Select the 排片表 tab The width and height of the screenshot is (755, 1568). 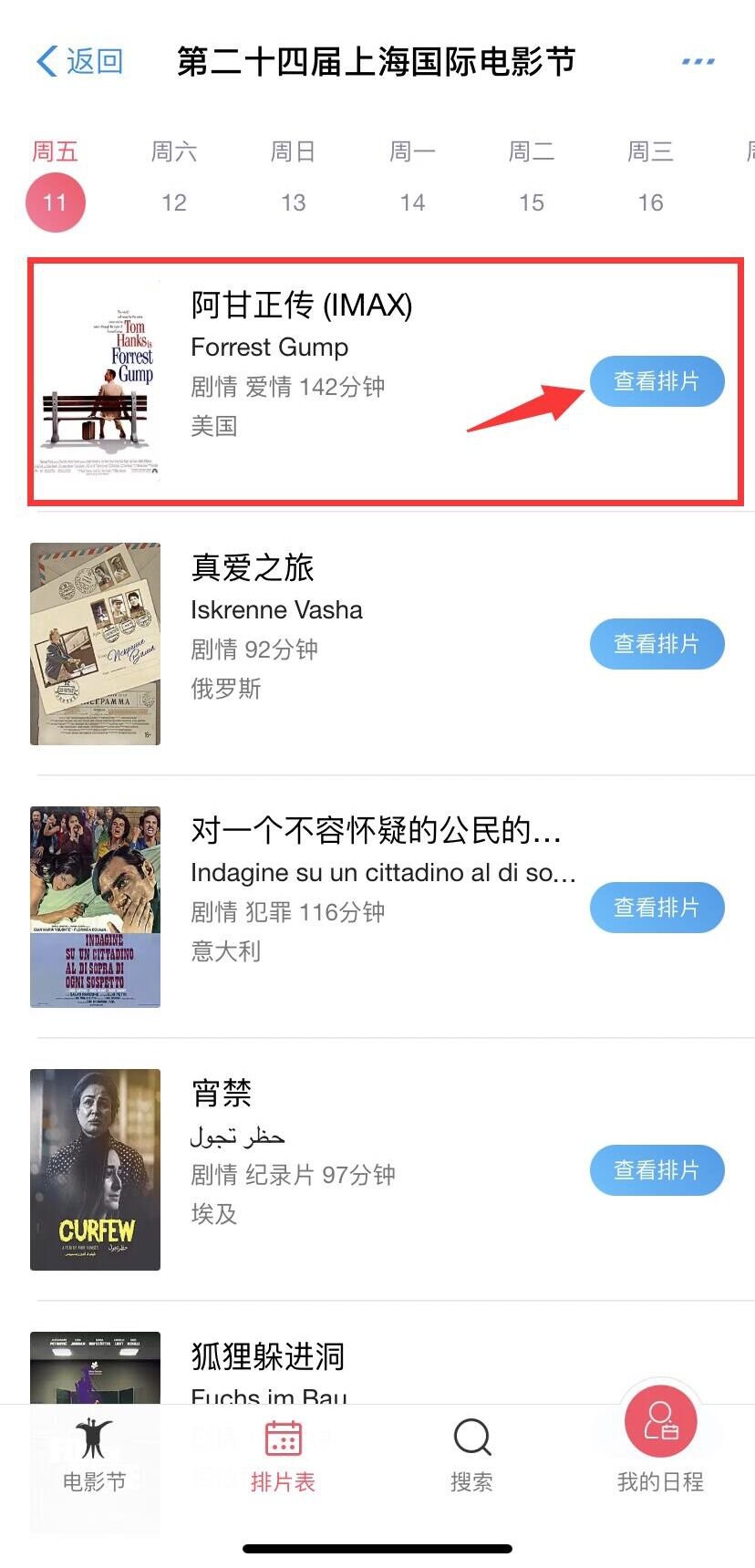click(283, 1456)
